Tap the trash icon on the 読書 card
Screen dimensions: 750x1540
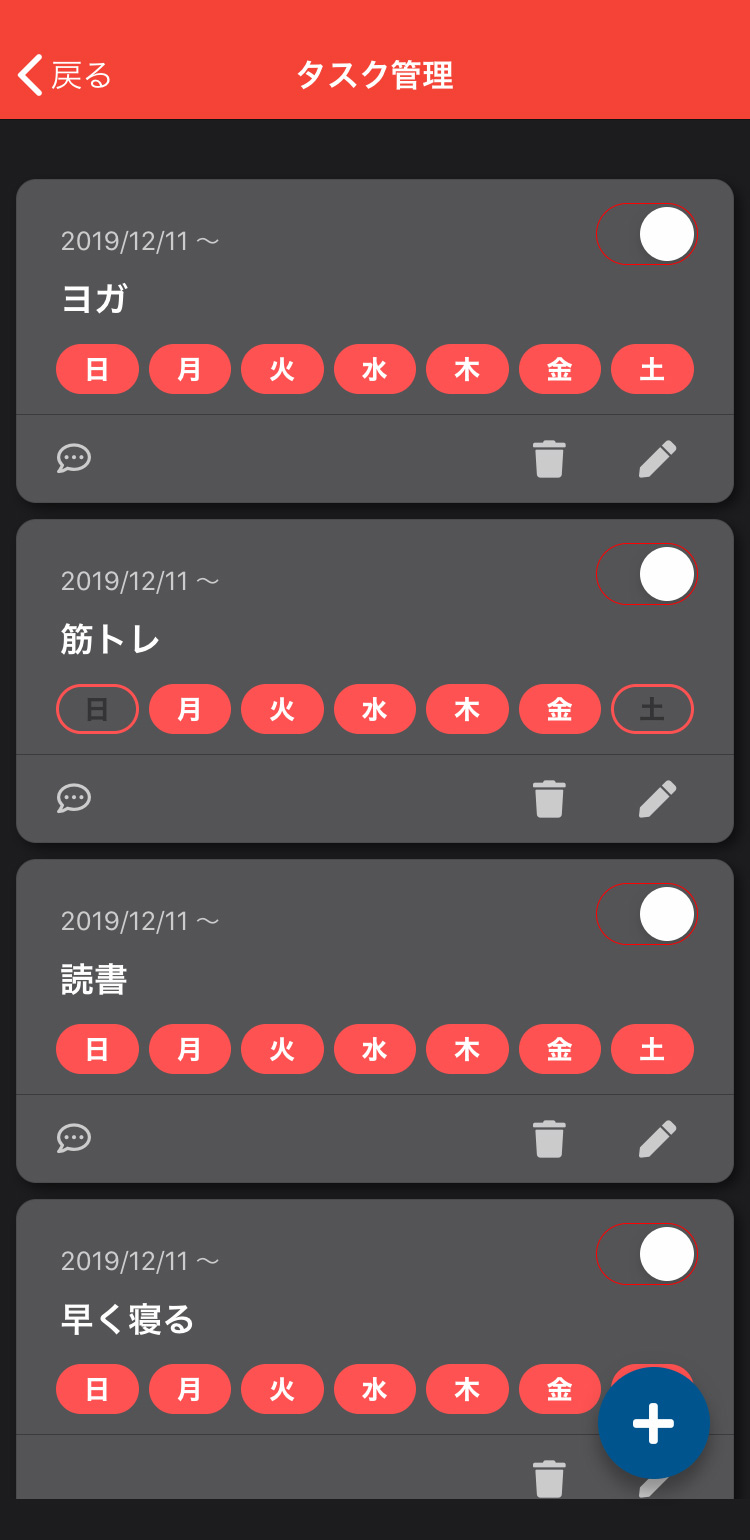549,1138
